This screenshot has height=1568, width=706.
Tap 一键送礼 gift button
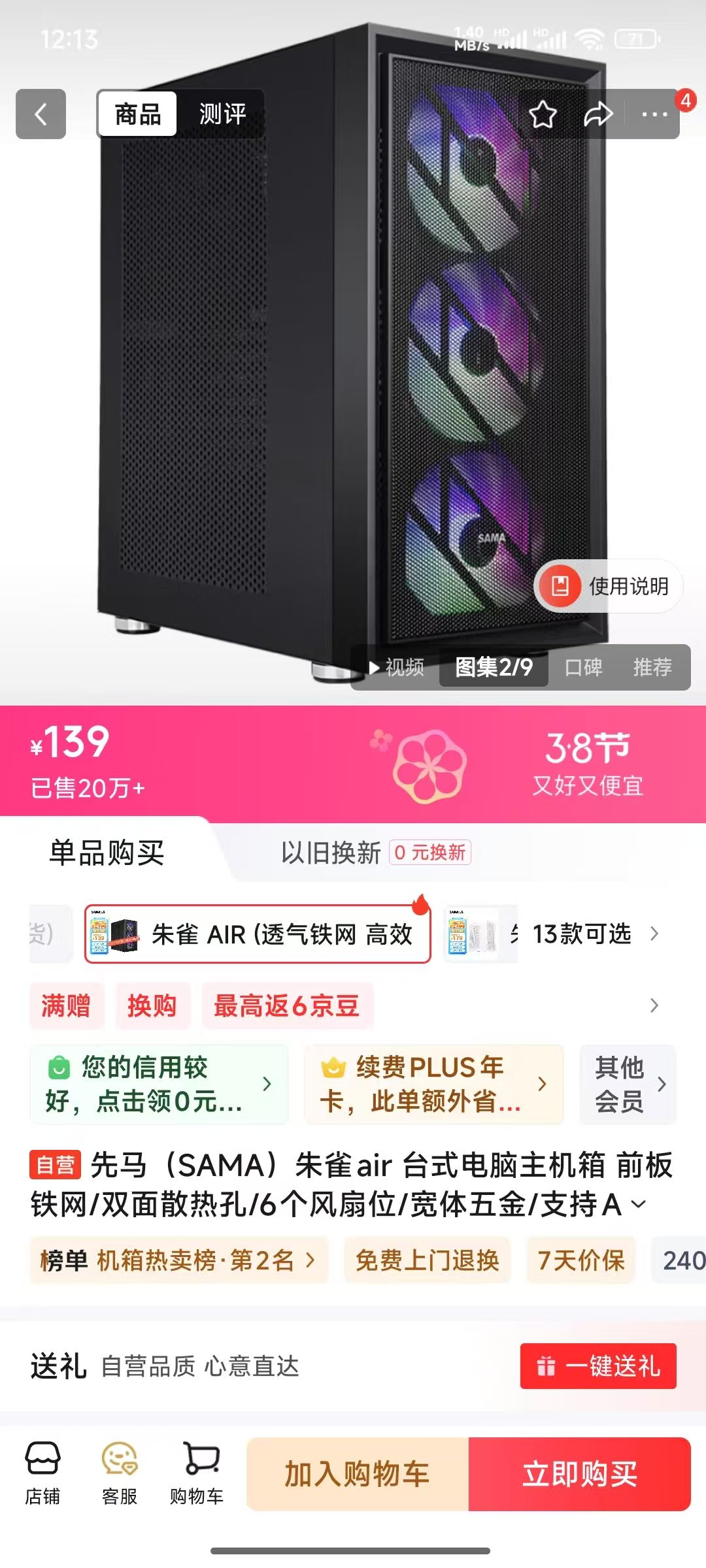[x=598, y=1366]
